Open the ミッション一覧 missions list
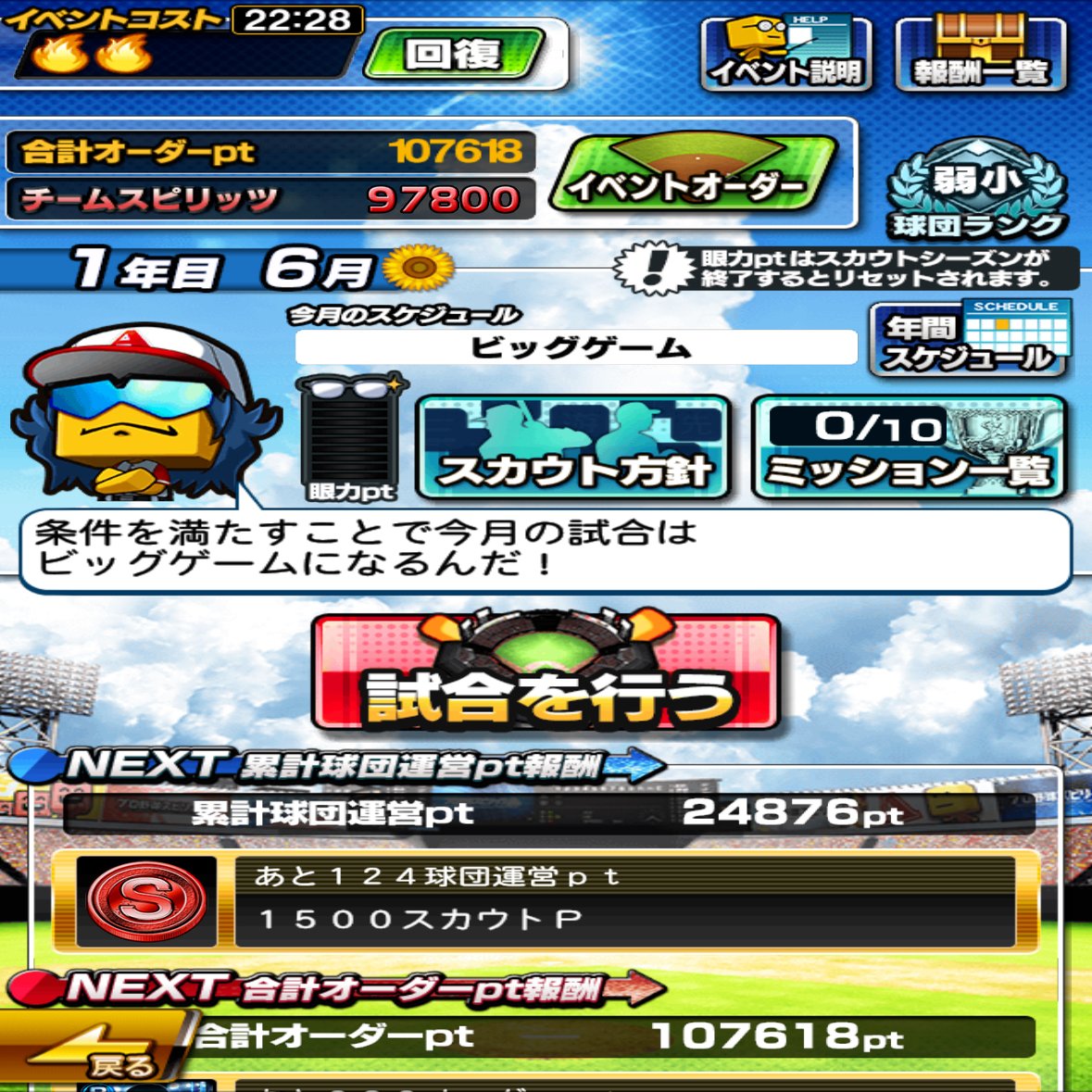The height and width of the screenshot is (1092, 1092). (908, 448)
